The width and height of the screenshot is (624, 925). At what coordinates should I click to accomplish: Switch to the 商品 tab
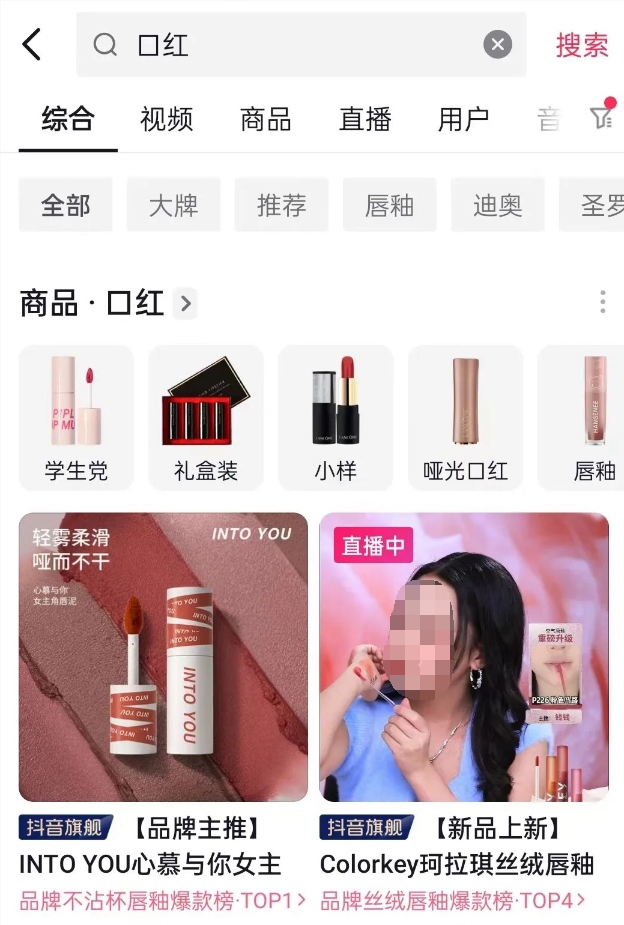265,119
